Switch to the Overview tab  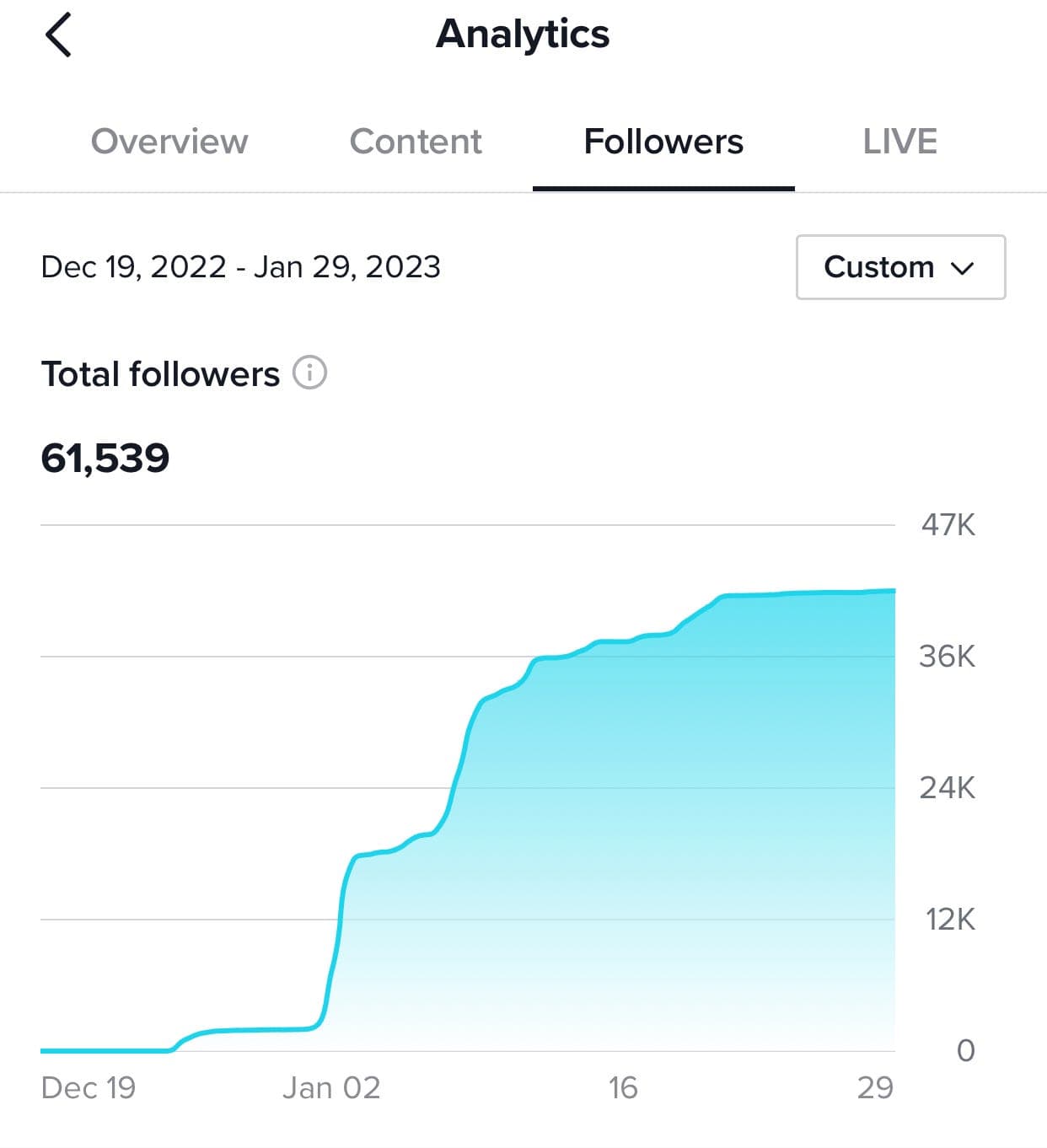coord(169,142)
